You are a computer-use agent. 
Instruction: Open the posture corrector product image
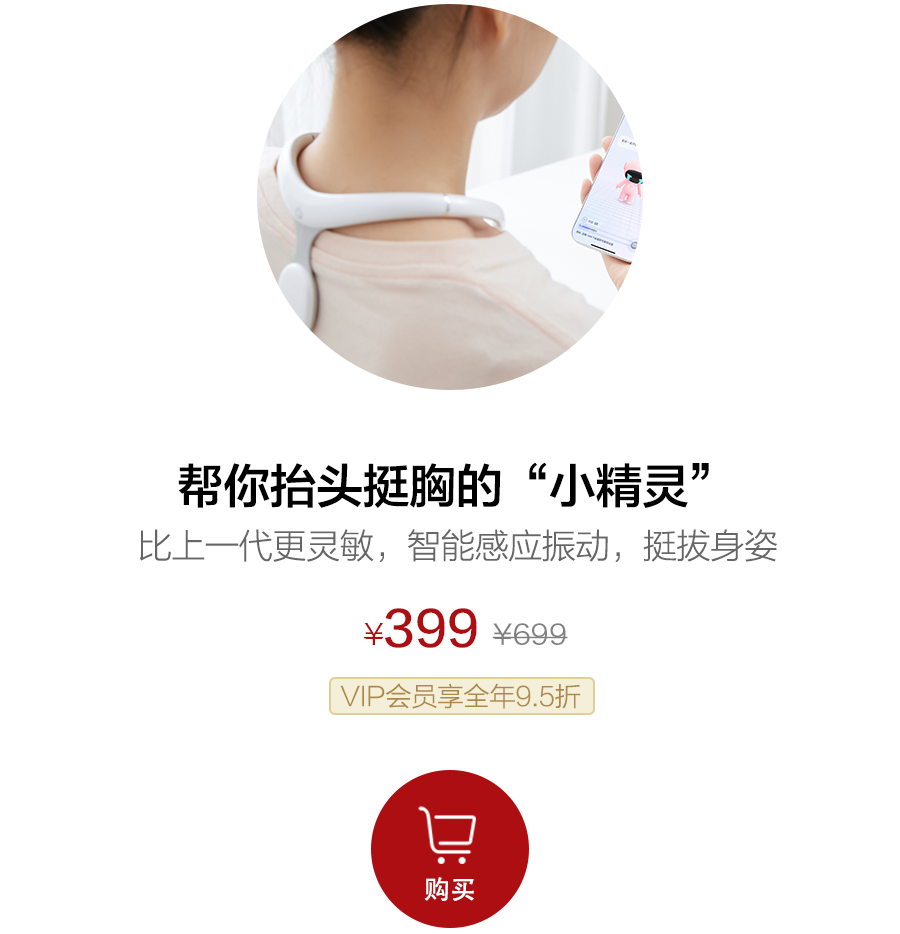pyautogui.click(x=449, y=197)
